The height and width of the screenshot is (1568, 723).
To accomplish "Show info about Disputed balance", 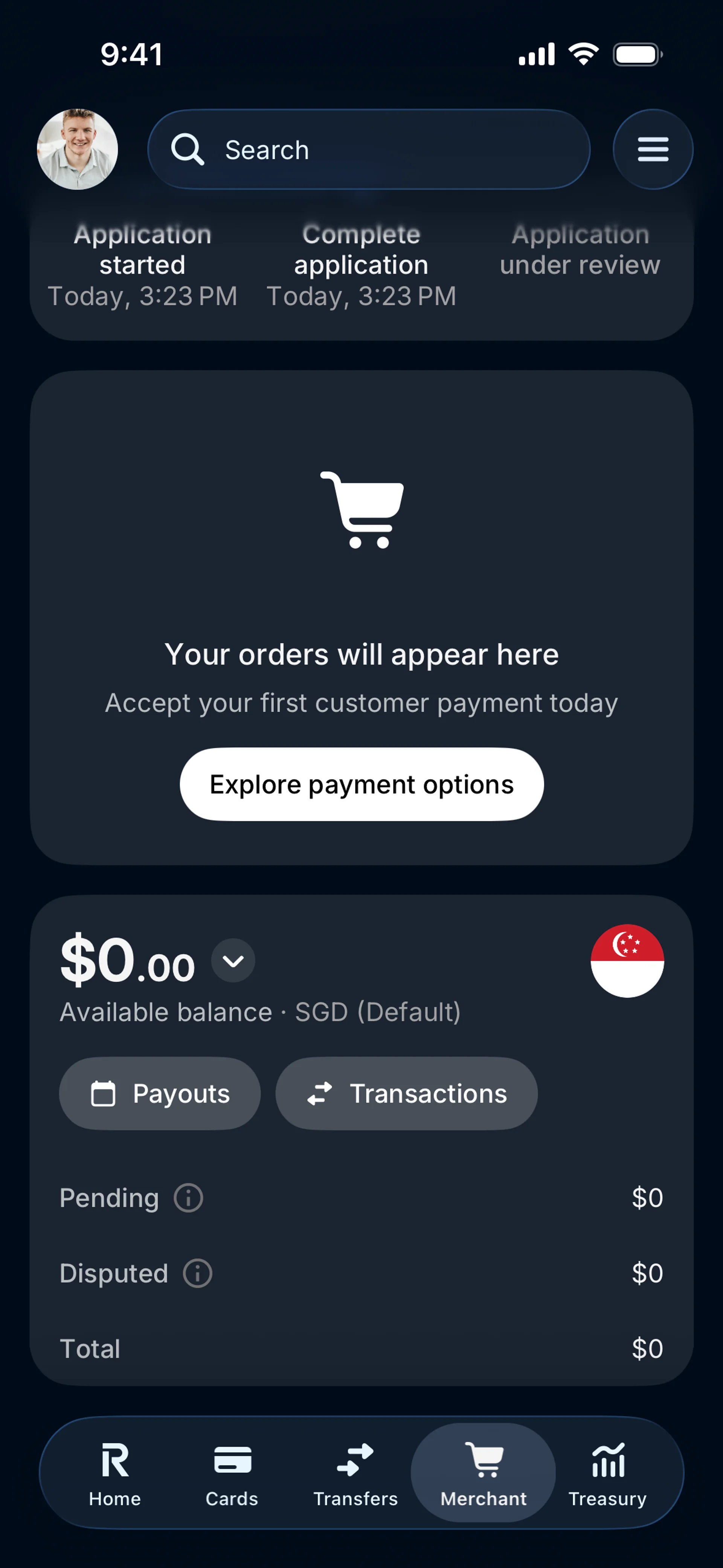I will coord(198,1273).
